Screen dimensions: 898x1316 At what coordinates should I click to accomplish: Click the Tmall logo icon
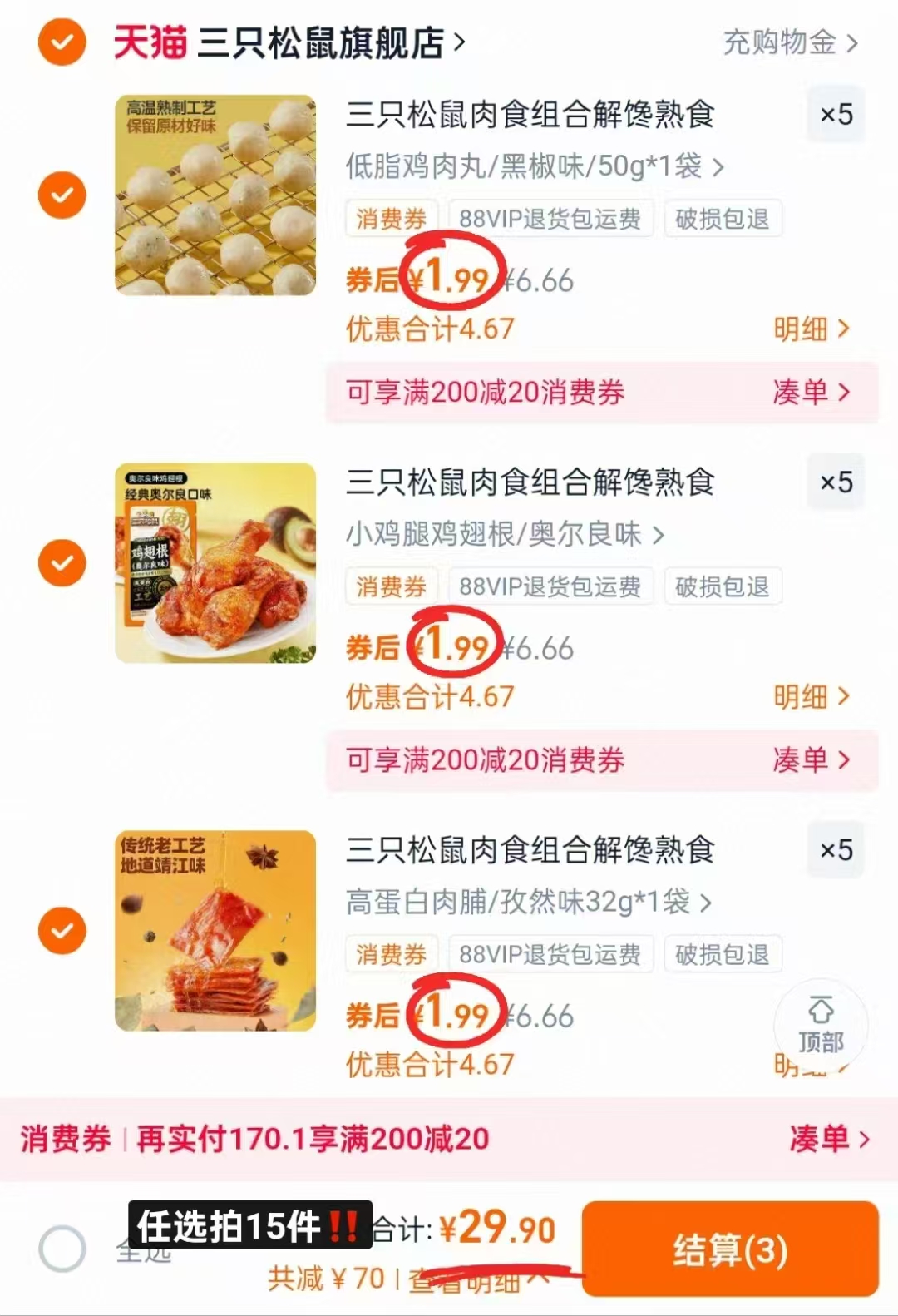point(152,44)
